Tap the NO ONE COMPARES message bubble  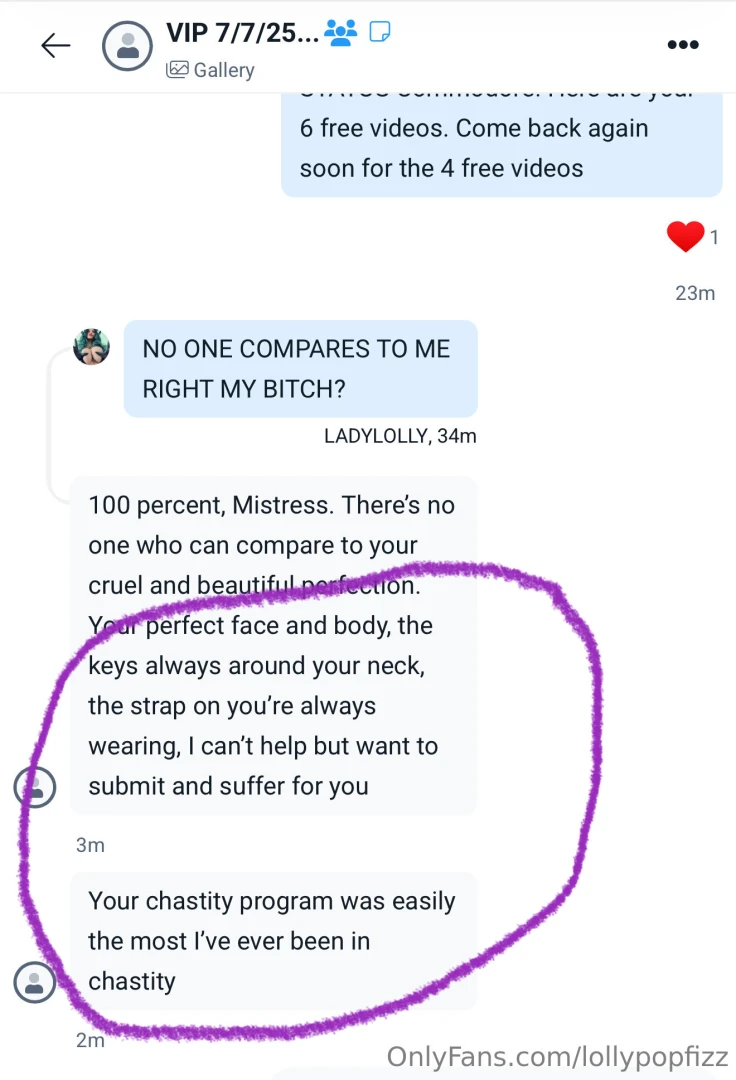click(300, 368)
